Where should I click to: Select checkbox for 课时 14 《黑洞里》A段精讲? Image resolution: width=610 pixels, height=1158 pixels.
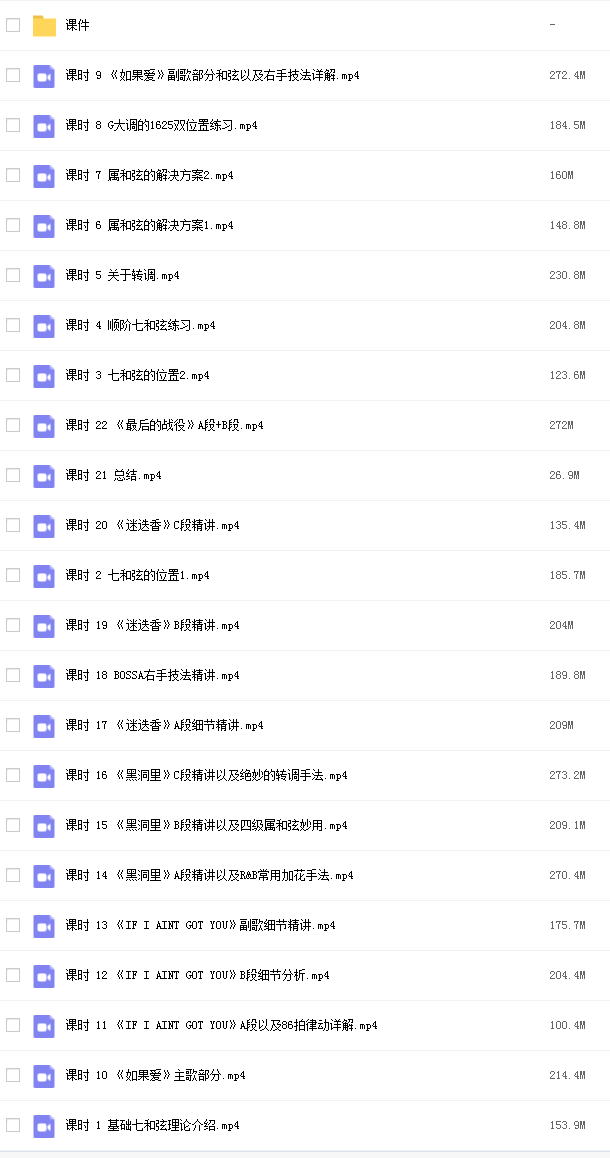pyautogui.click(x=13, y=875)
